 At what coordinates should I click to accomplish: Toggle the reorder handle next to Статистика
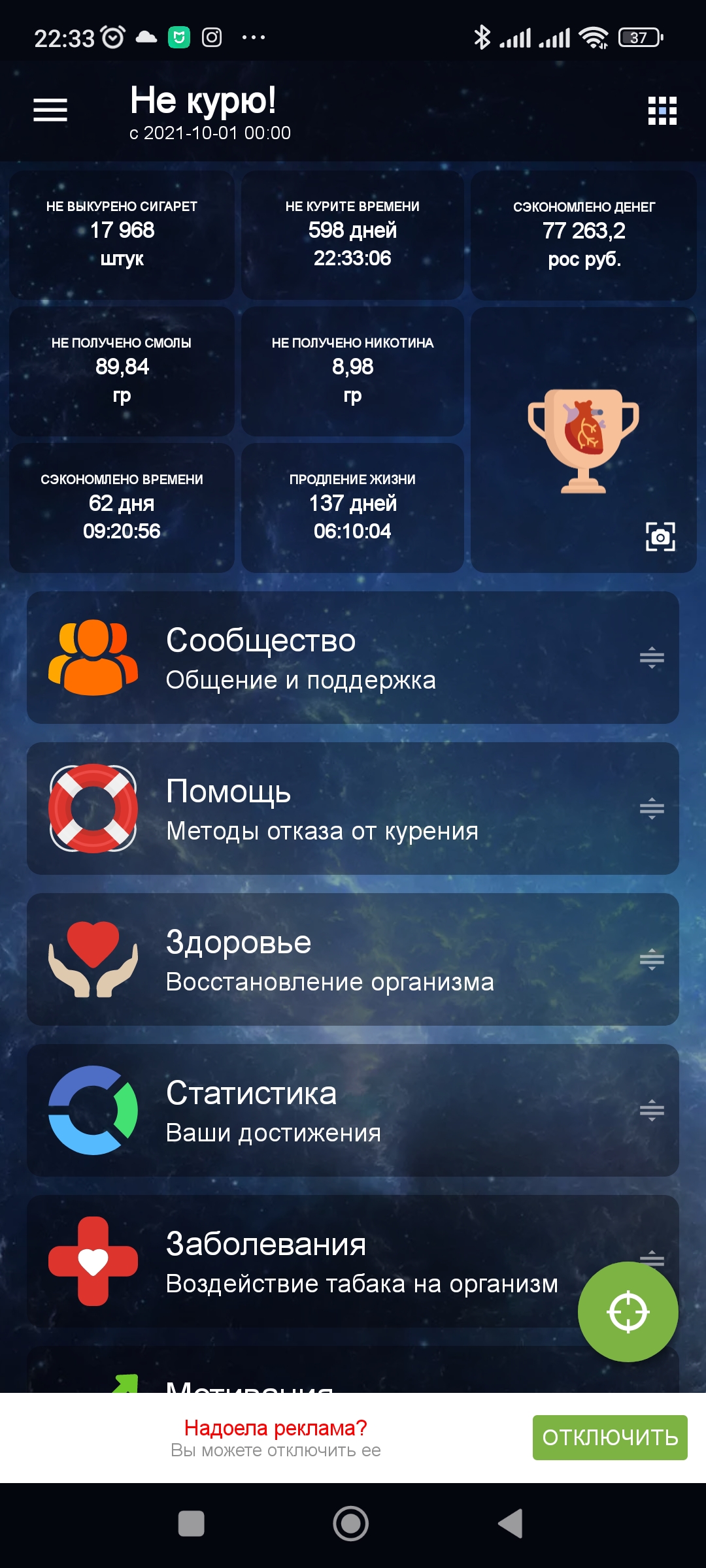tap(652, 1111)
